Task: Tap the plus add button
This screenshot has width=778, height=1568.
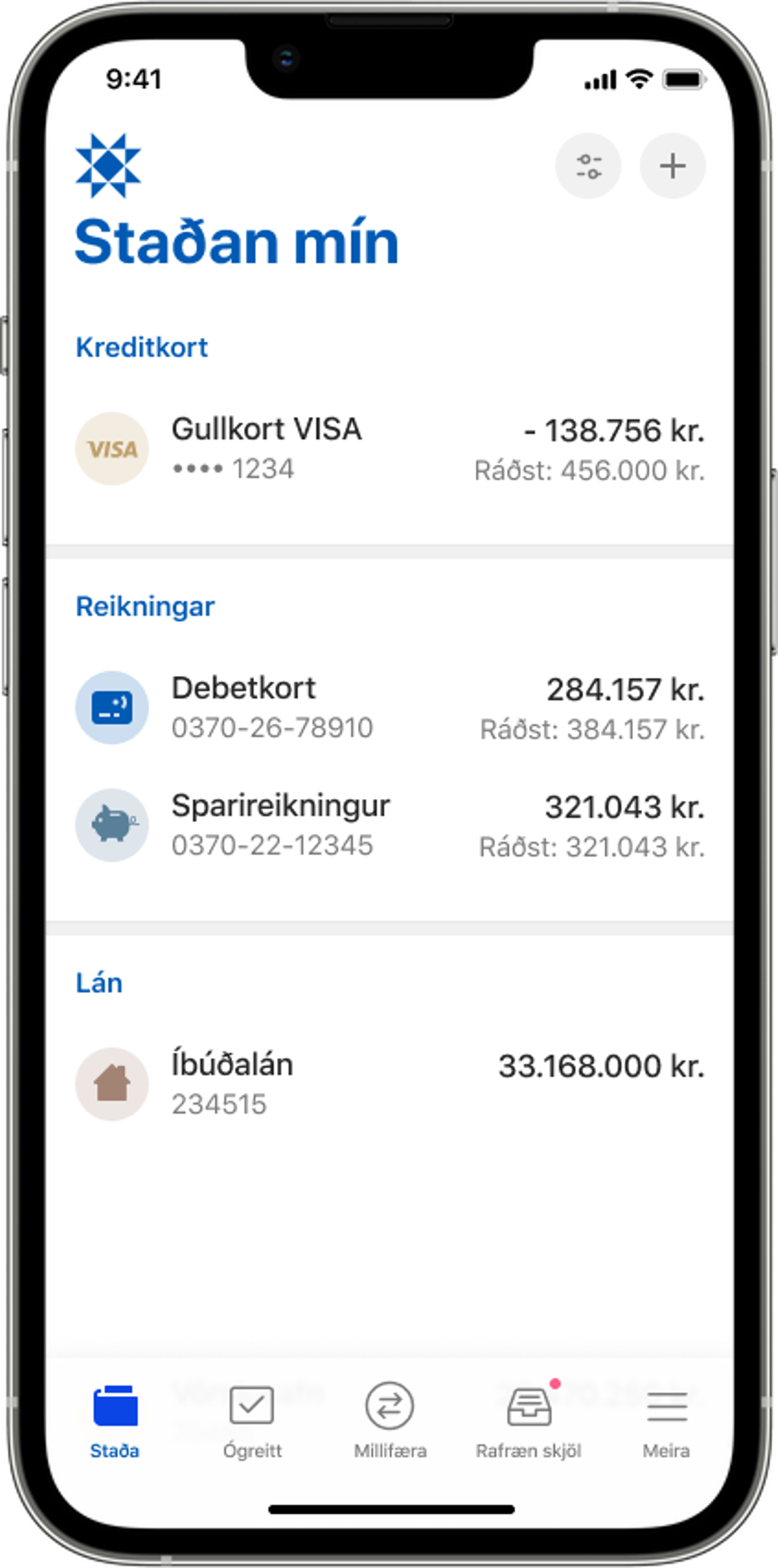Action: click(x=672, y=166)
